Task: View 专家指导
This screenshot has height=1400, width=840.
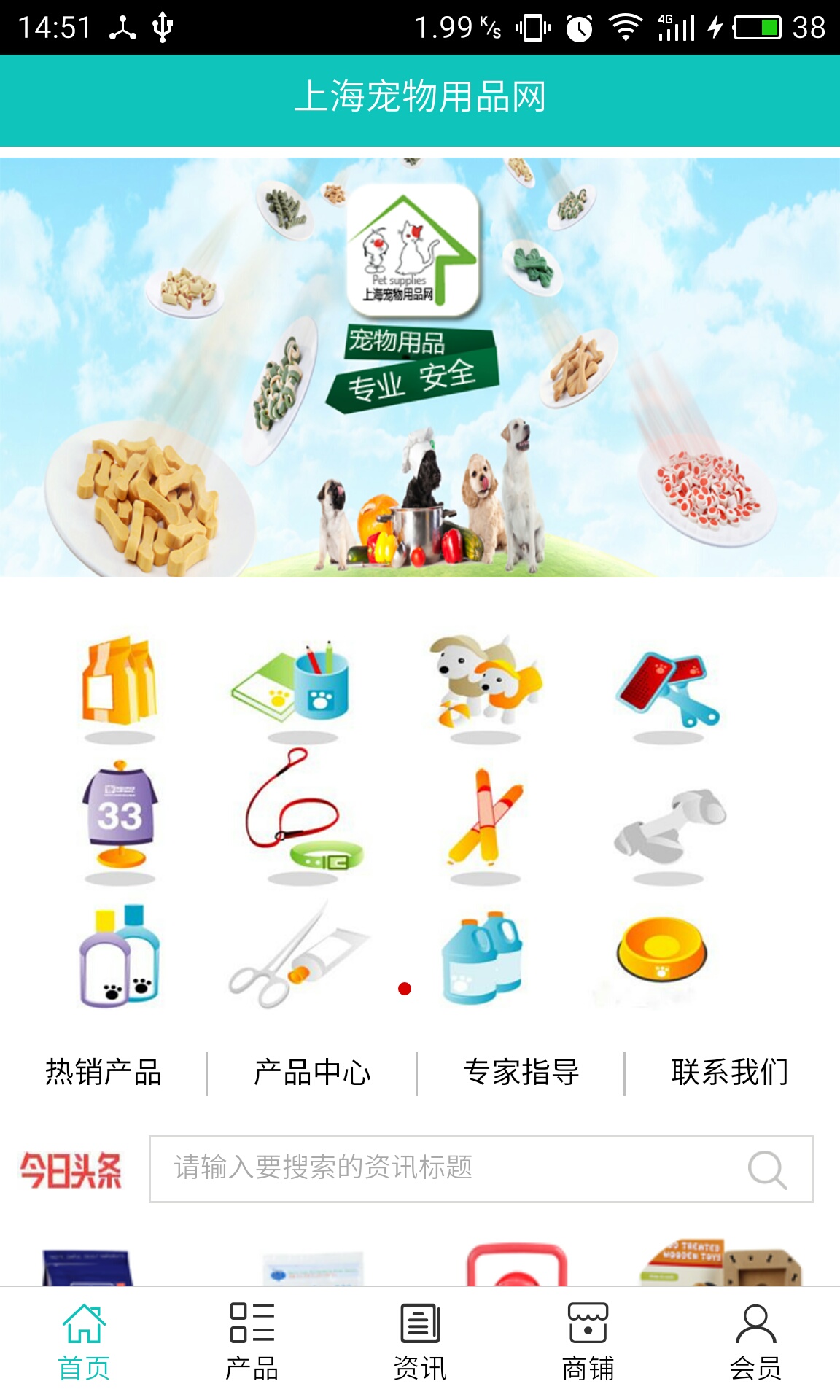Action: pyautogui.click(x=521, y=1073)
